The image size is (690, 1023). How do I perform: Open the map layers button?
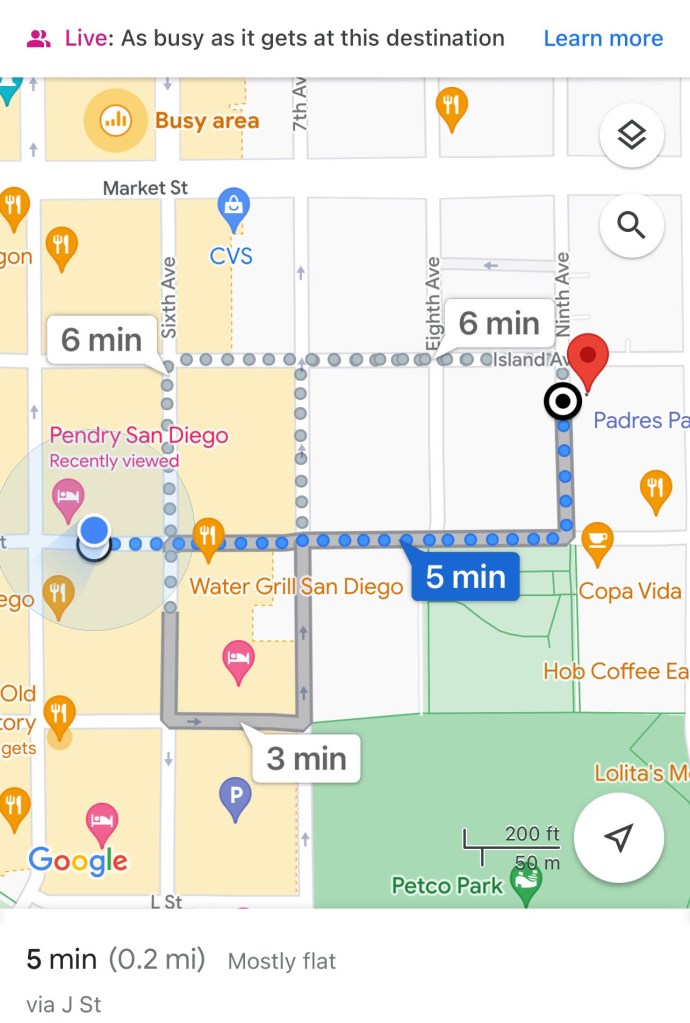[631, 136]
